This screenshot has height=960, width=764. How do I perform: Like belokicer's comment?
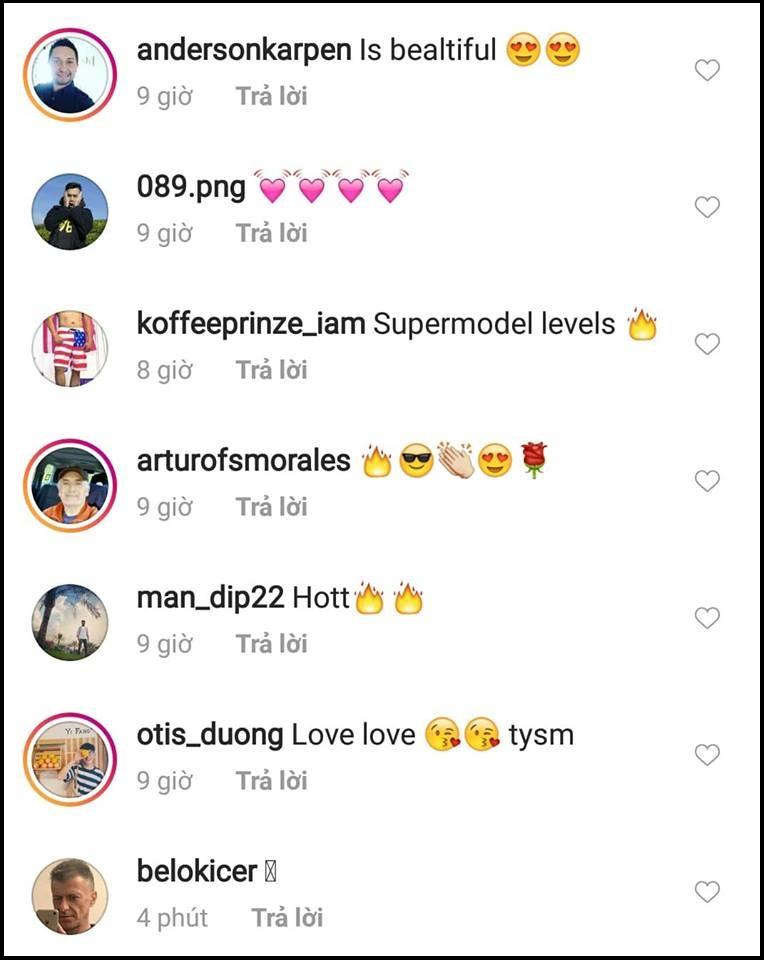pyautogui.click(x=707, y=892)
